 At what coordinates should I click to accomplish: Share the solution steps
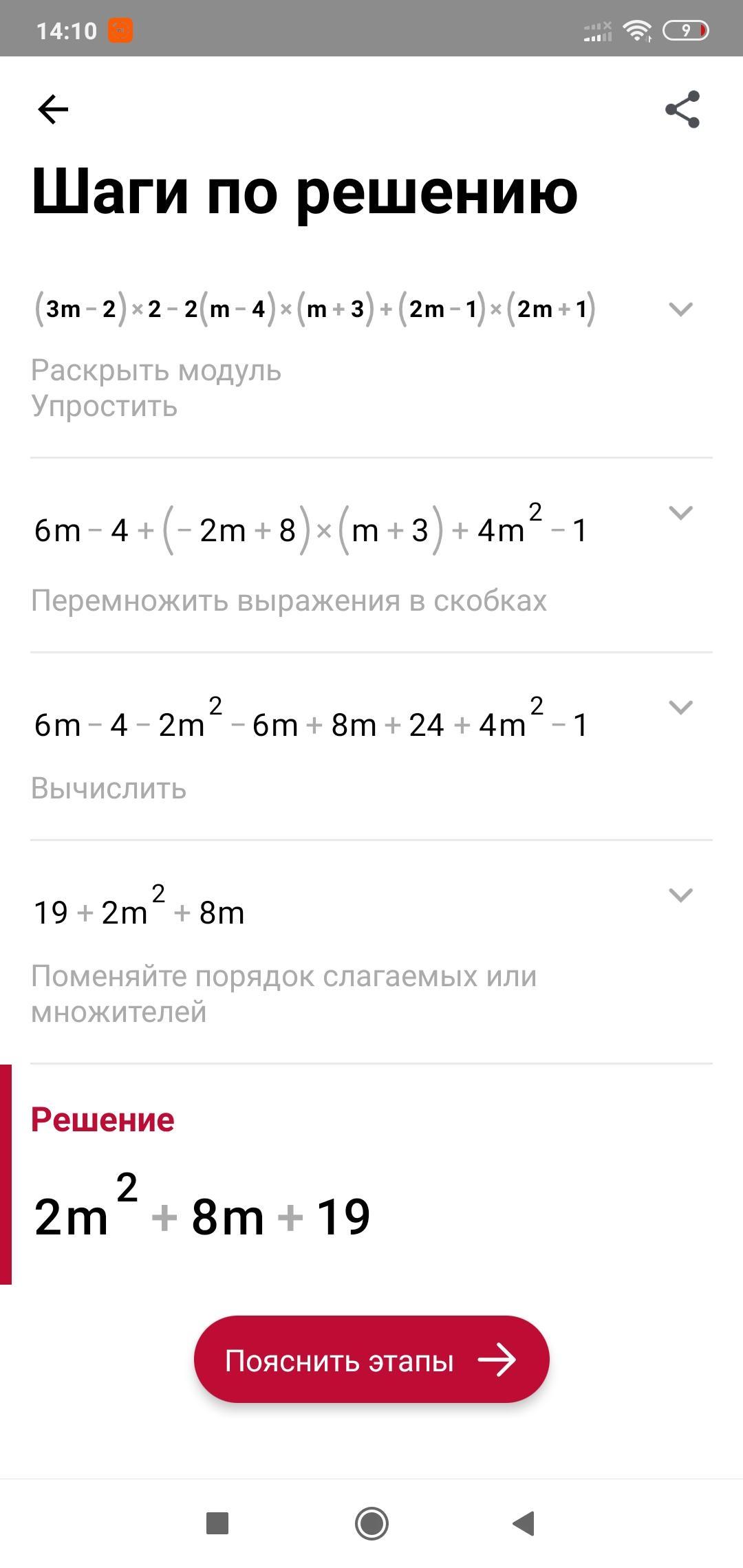point(682,109)
